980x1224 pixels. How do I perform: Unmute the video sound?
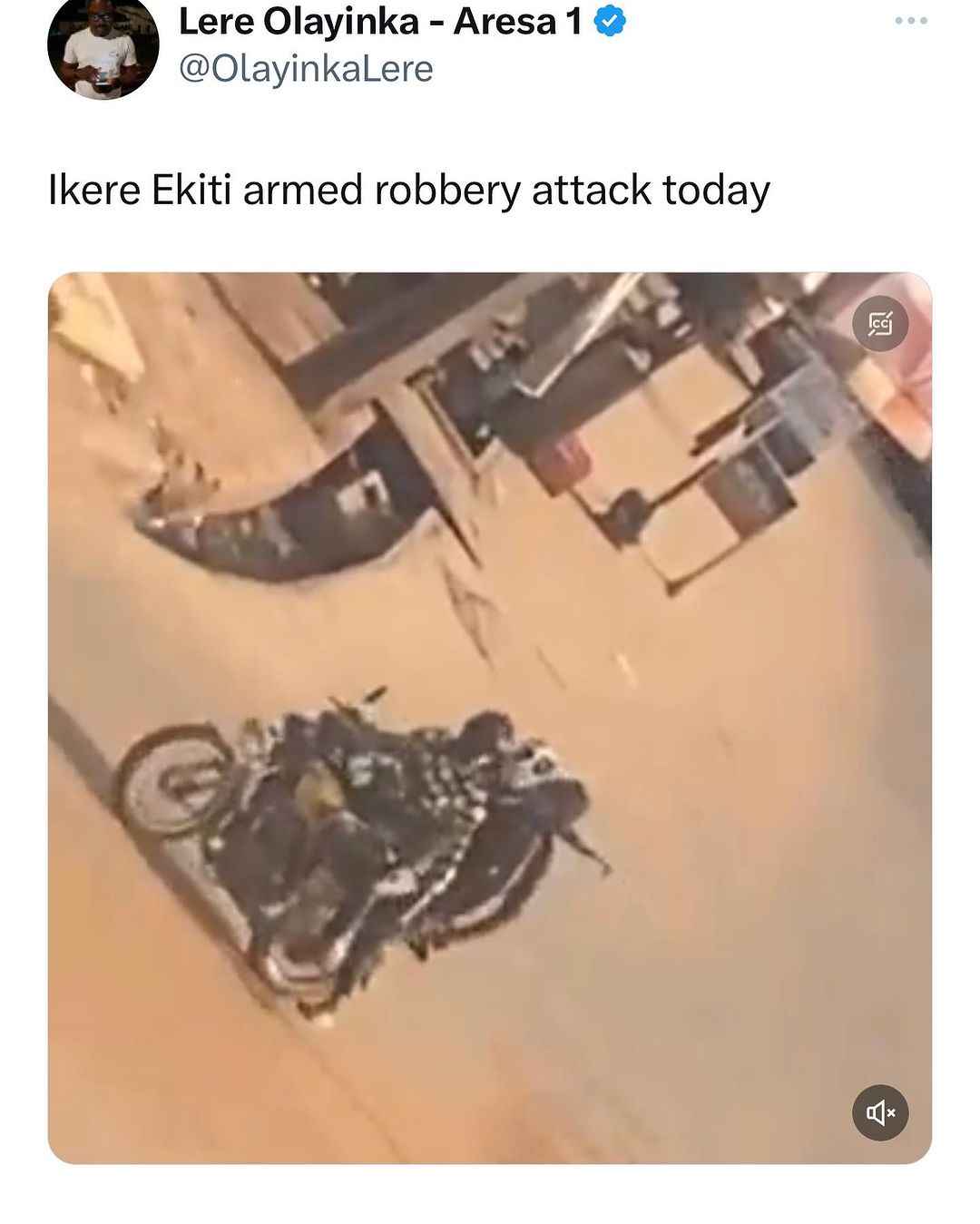pyautogui.click(x=880, y=1111)
